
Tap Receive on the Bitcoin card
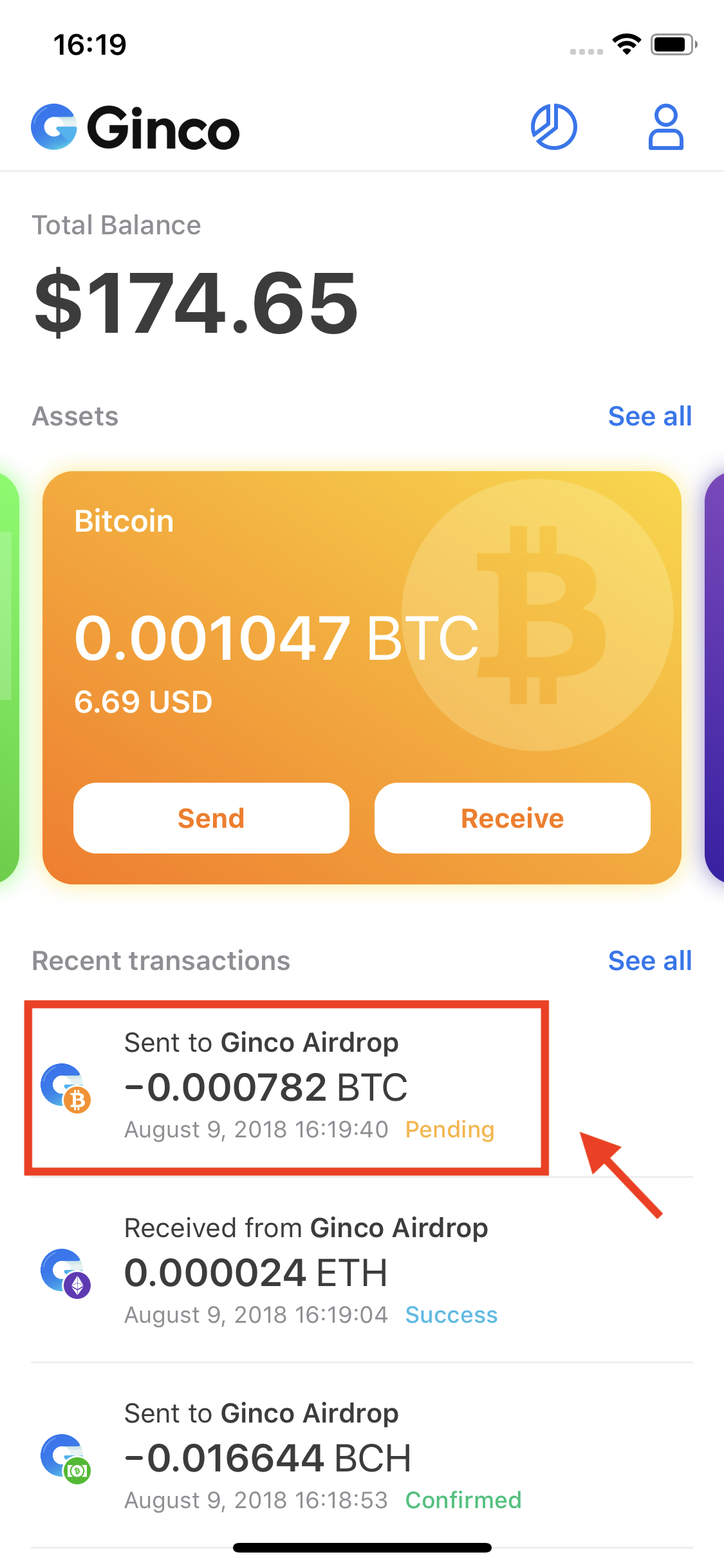point(512,818)
